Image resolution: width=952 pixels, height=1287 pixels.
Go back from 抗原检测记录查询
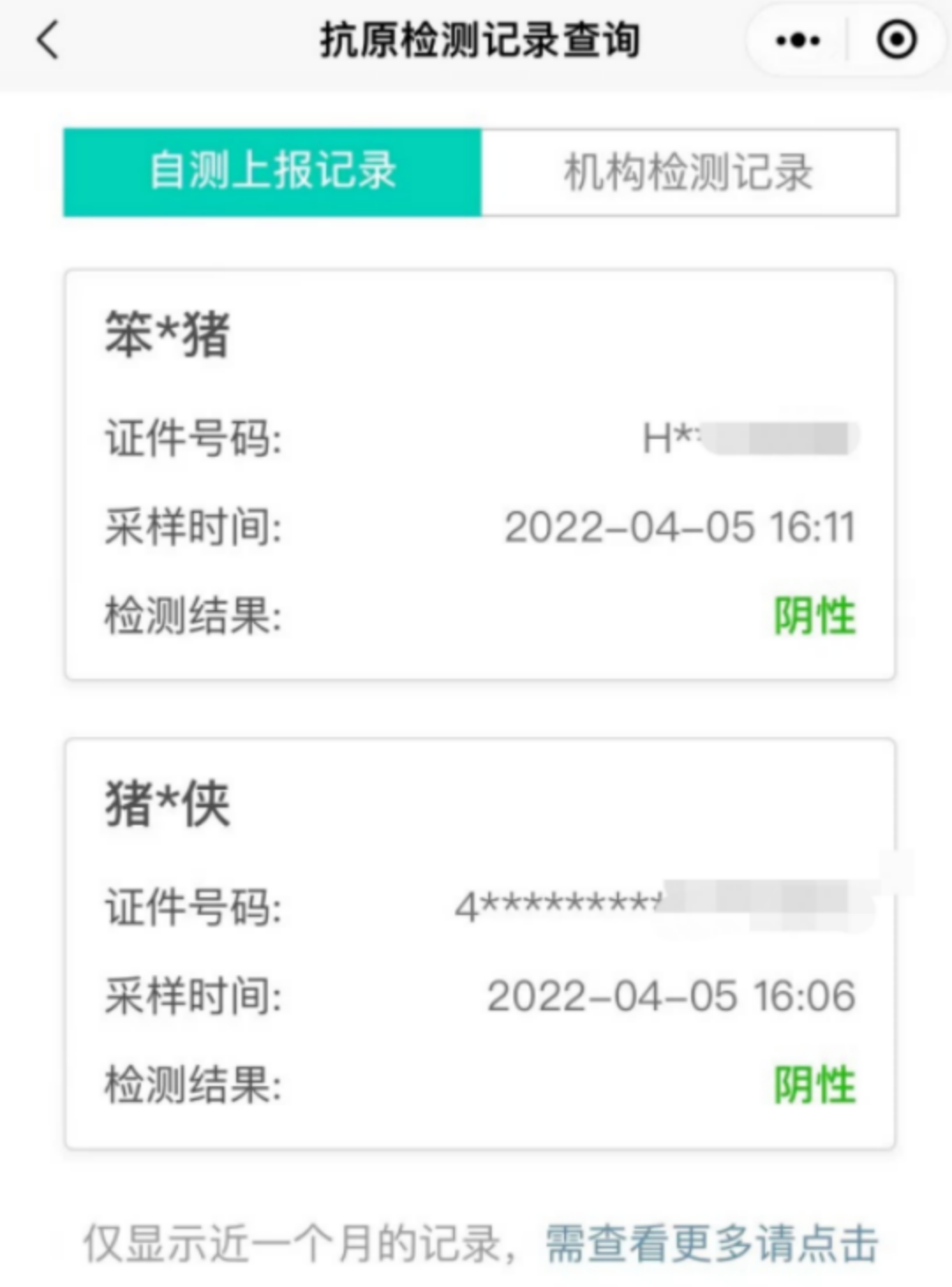[x=48, y=41]
